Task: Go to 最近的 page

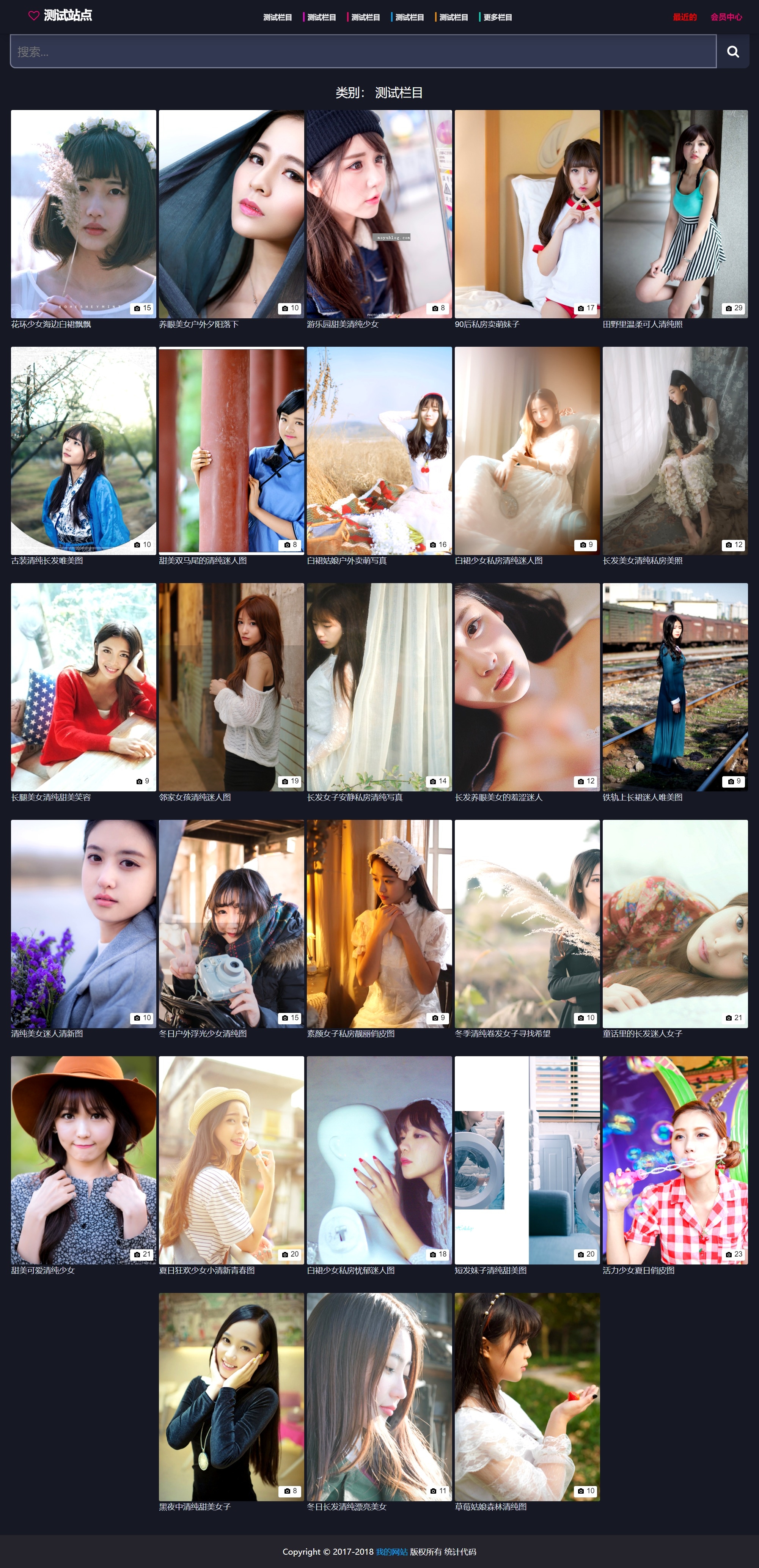Action: [685, 17]
